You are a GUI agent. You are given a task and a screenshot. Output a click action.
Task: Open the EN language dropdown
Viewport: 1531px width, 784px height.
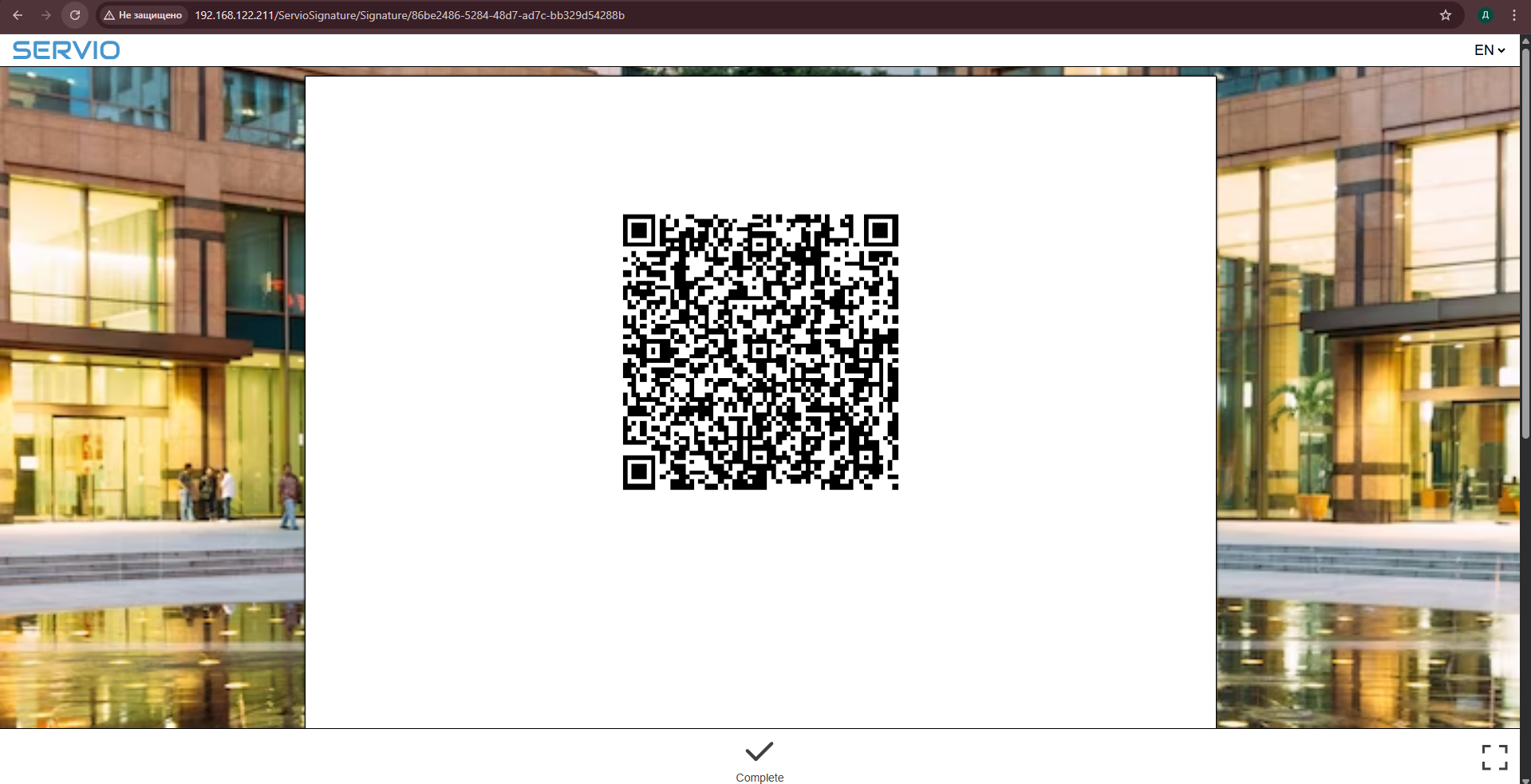pos(1489,50)
